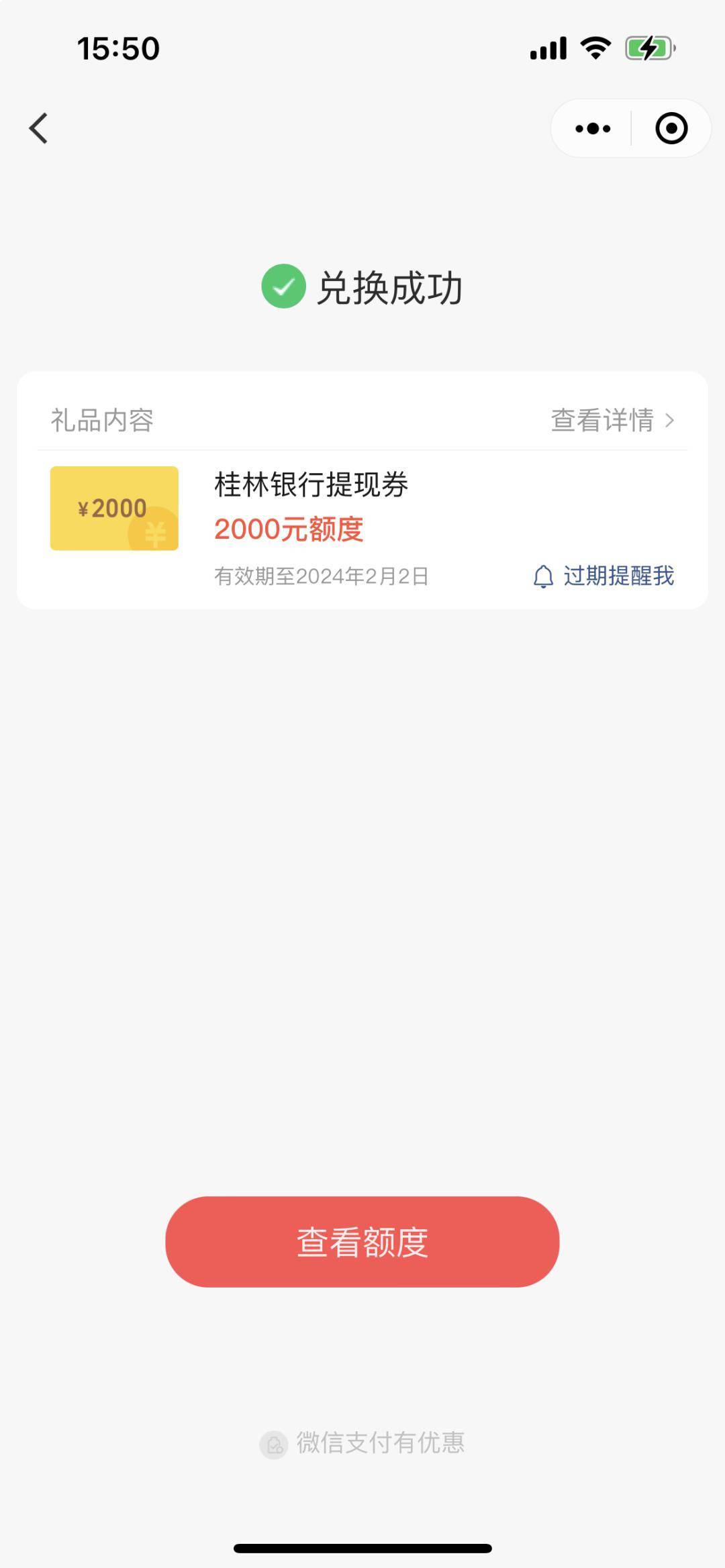Image resolution: width=725 pixels, height=1568 pixels.
Task: Tap the Wi-Fi icon in status bar
Action: point(593,47)
